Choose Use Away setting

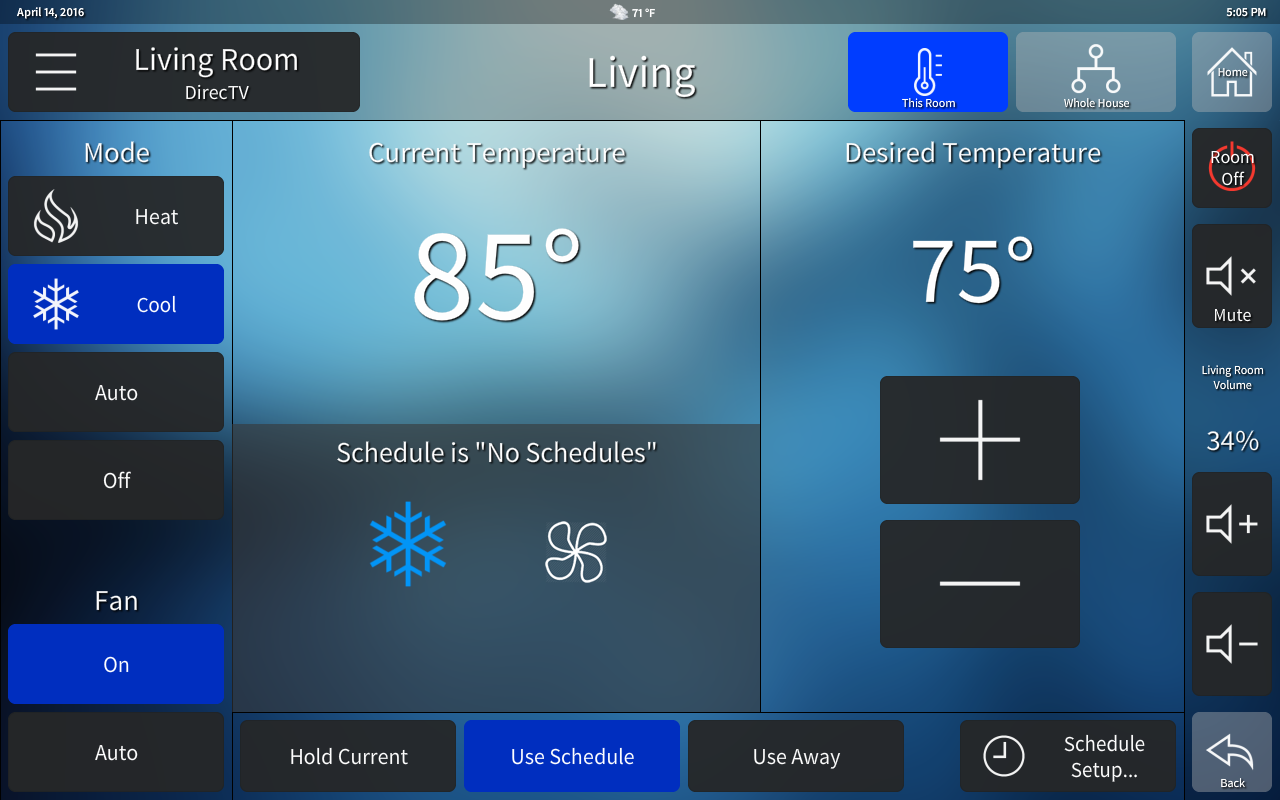pos(796,756)
